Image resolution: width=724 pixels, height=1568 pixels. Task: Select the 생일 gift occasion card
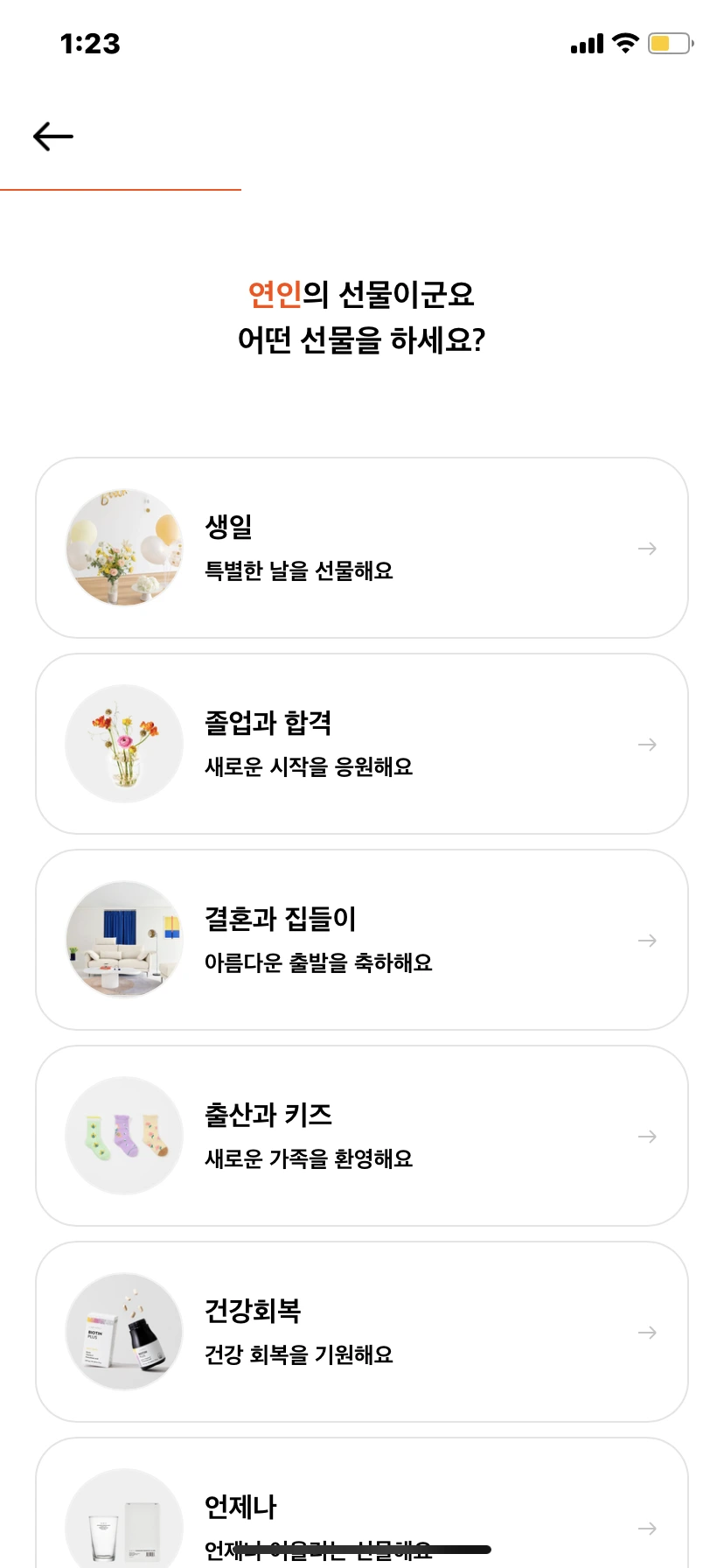pyautogui.click(x=361, y=548)
